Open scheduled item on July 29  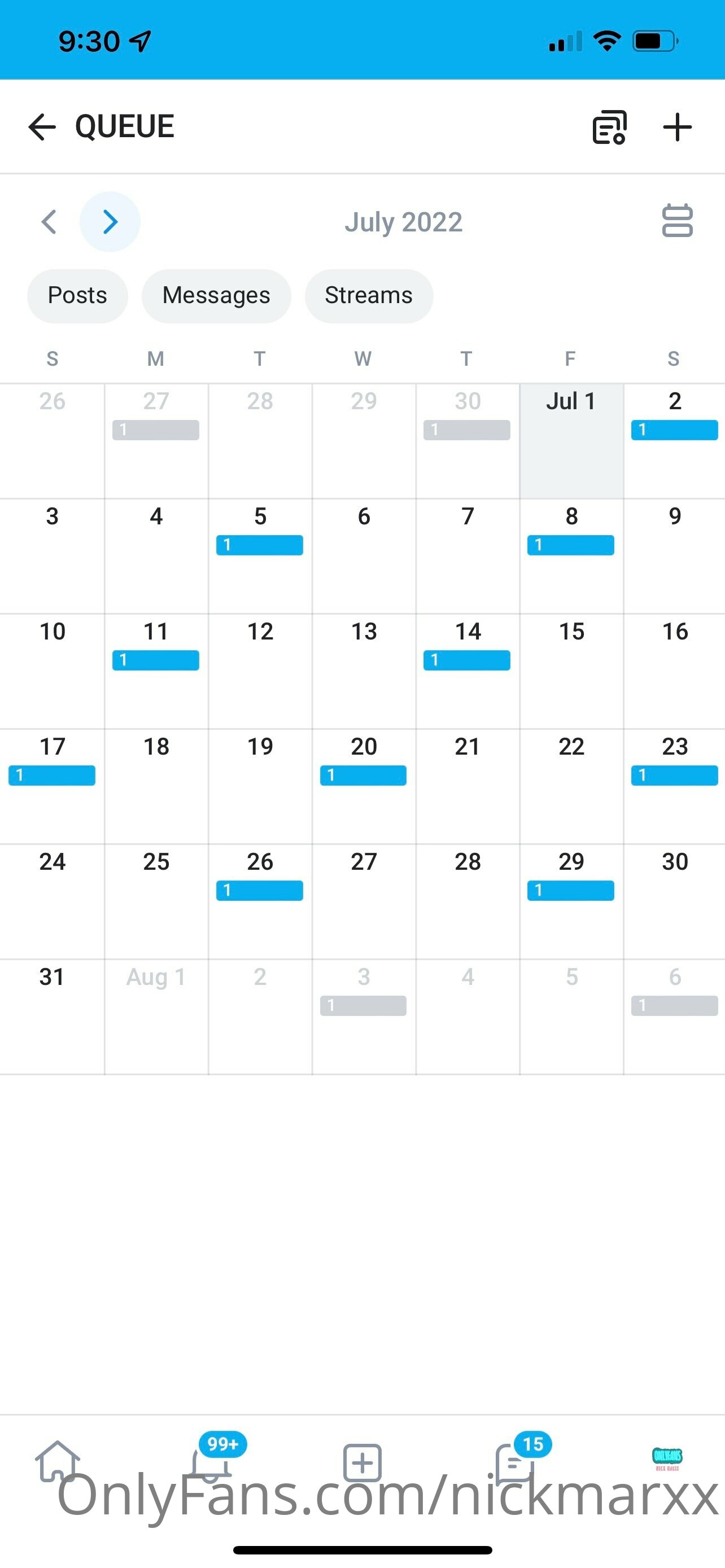[x=570, y=890]
